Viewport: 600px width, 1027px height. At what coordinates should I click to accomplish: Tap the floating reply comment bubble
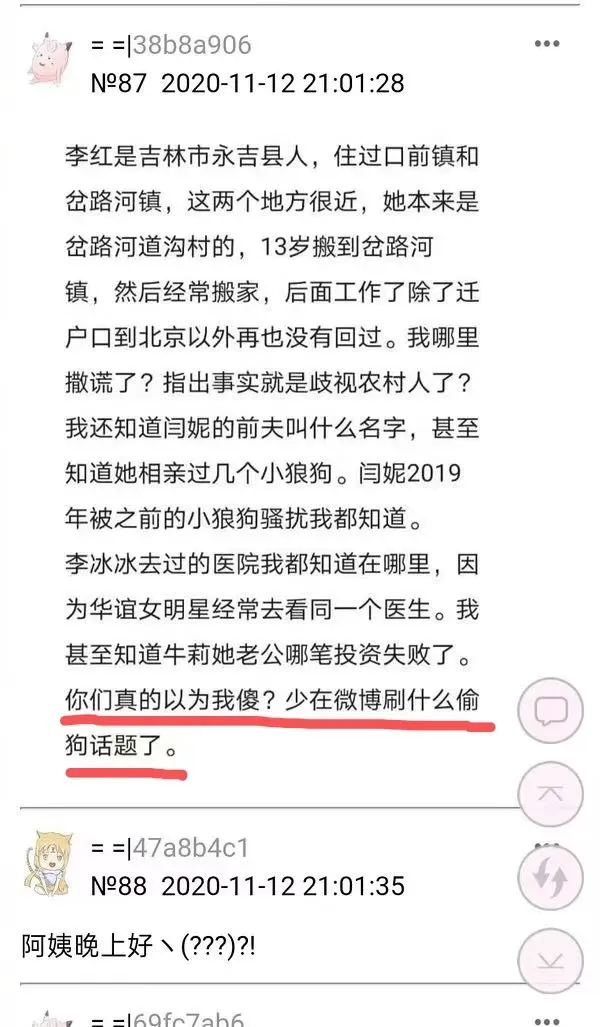pos(550,712)
